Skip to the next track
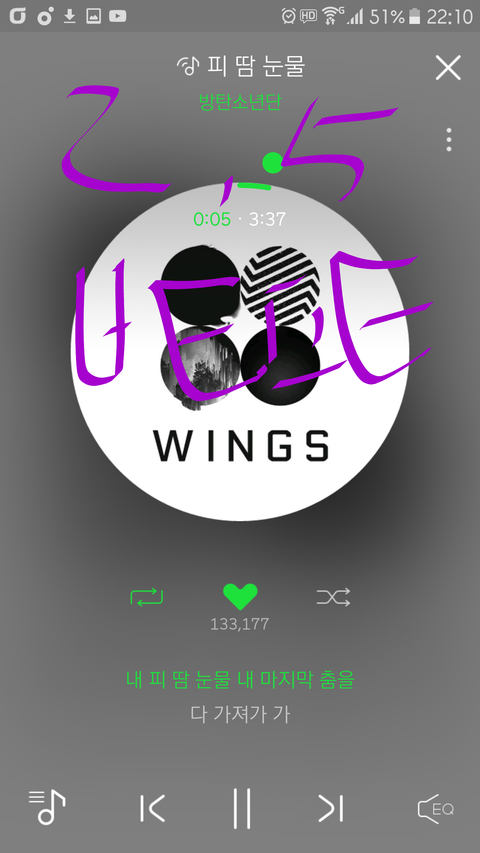The width and height of the screenshot is (480, 853). coord(331,808)
